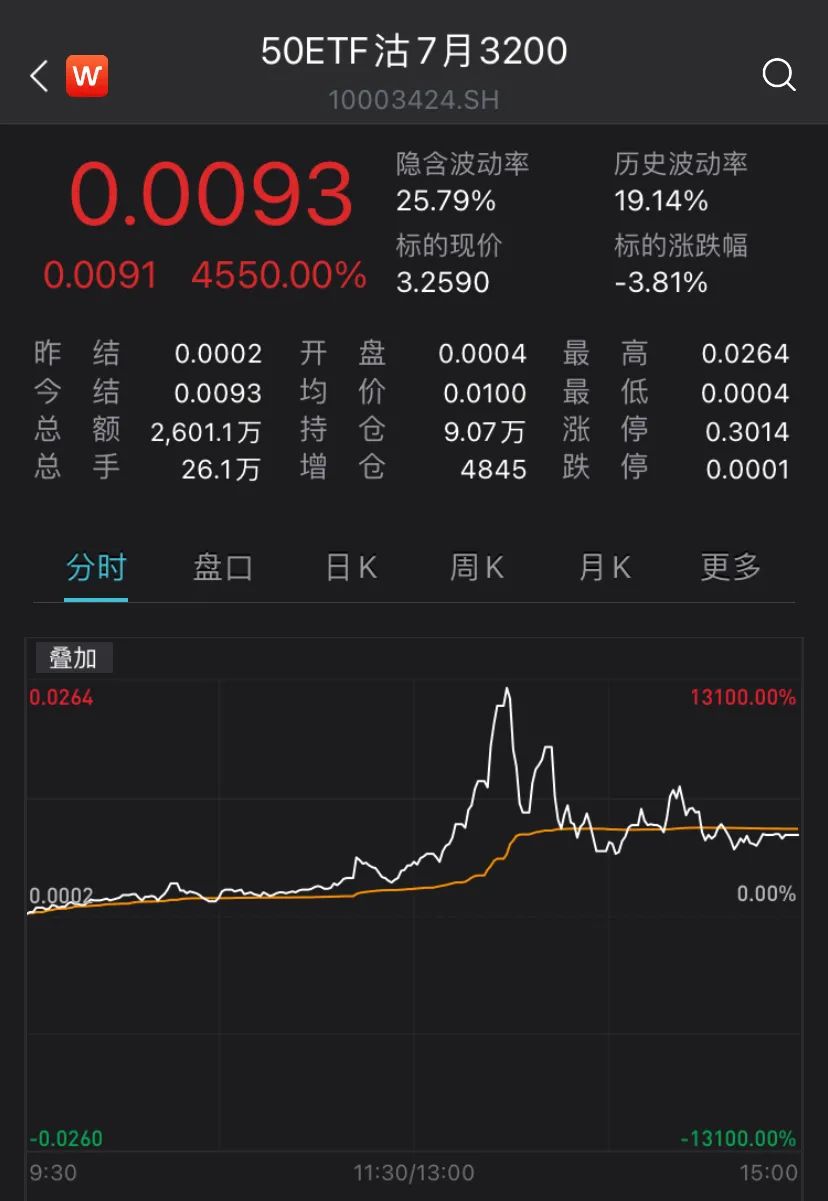Viewport: 828px width, 1201px height.
Task: Tap the 叠加 overlay button
Action: [x=74, y=657]
